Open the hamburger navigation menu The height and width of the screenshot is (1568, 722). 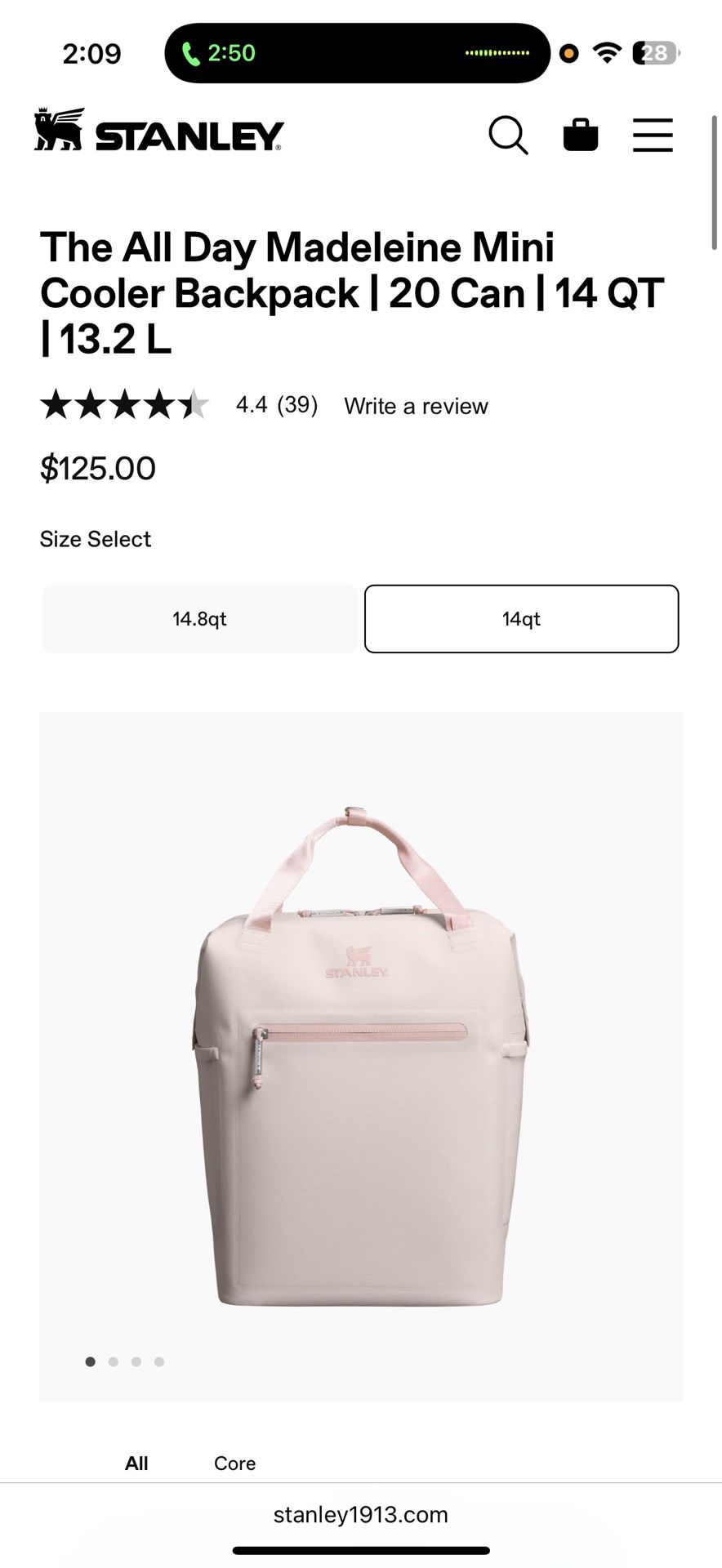[652, 136]
